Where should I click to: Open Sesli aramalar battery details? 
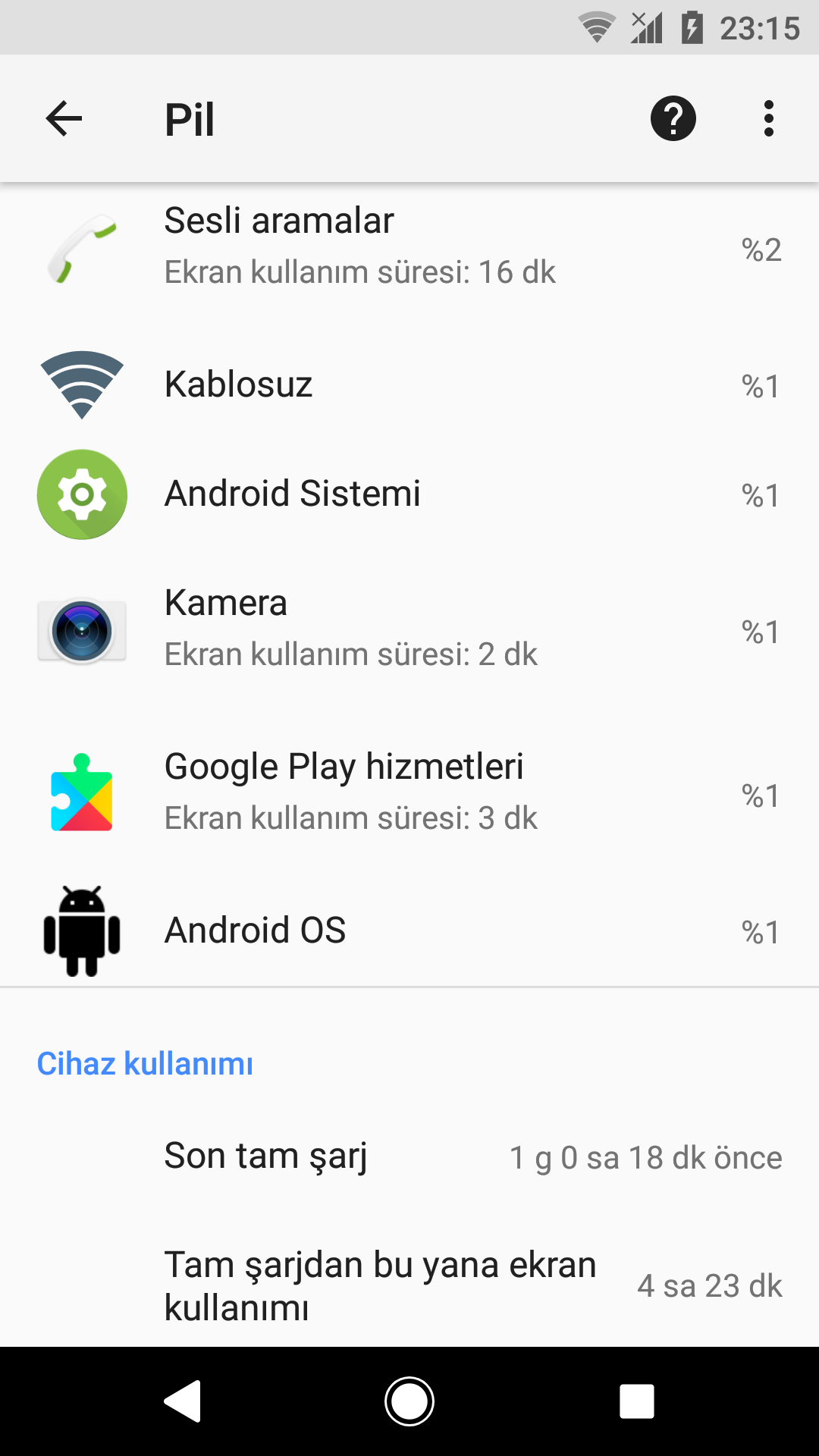tap(409, 249)
